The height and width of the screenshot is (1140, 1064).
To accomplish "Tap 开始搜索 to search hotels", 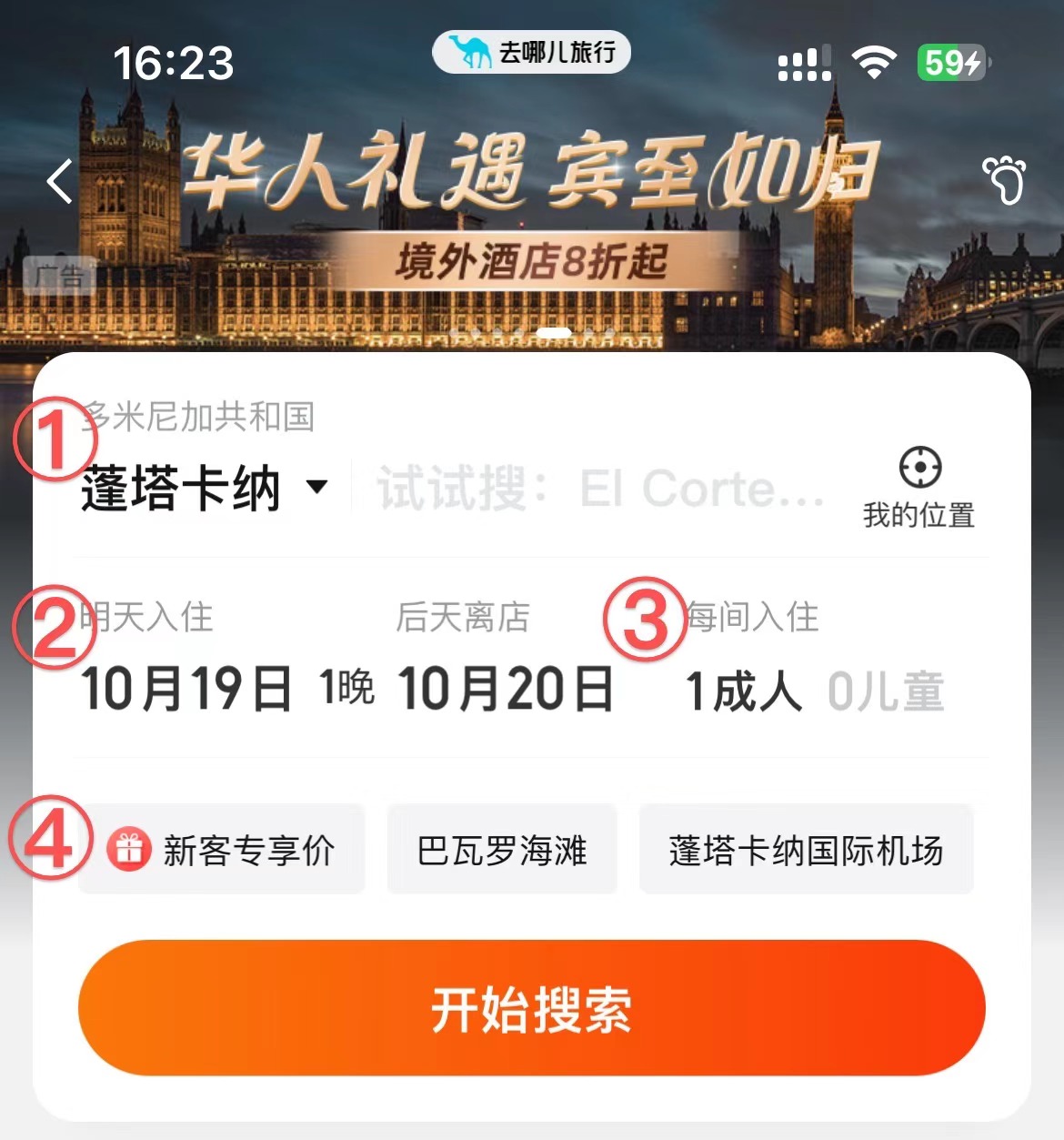I will 532,1008.
